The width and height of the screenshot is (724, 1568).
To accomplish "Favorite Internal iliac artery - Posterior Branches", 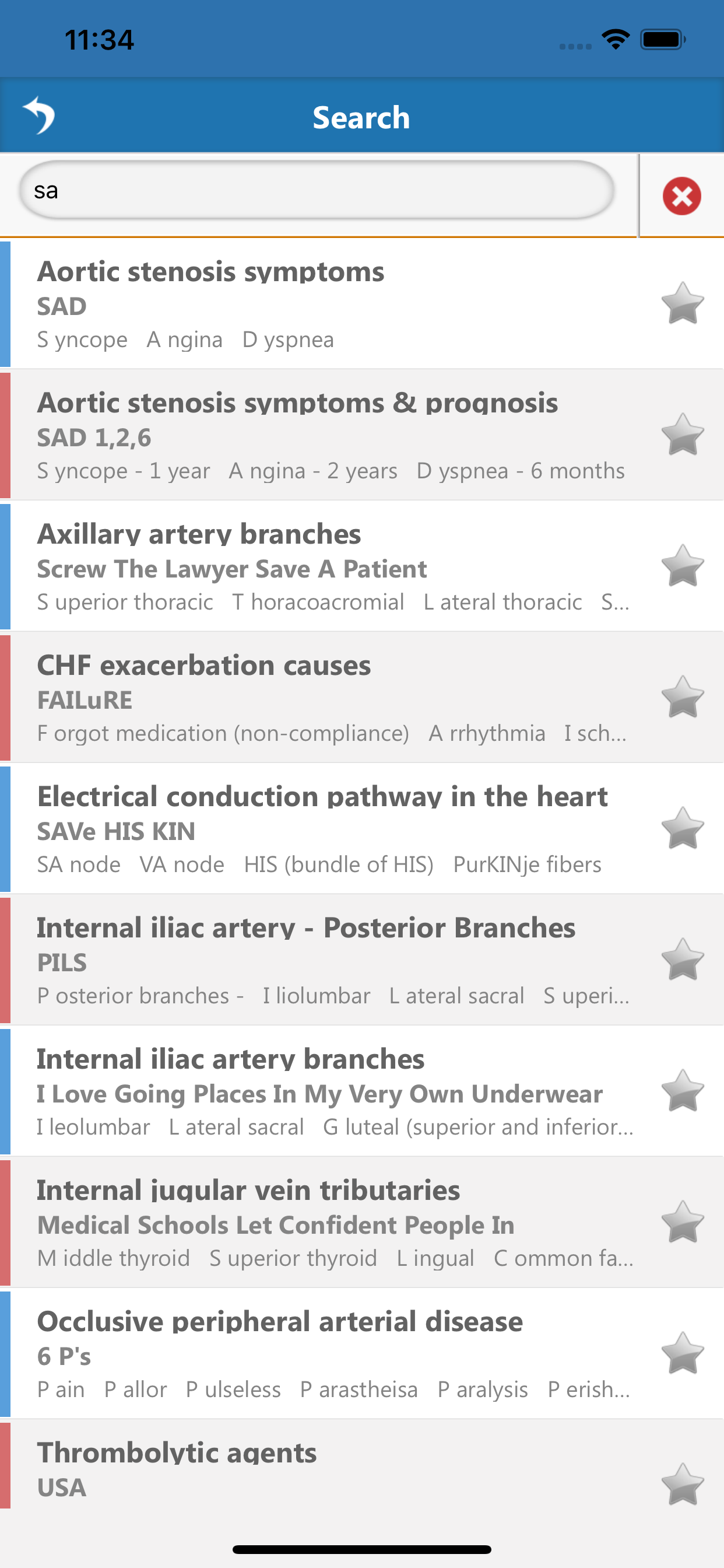I will [682, 960].
